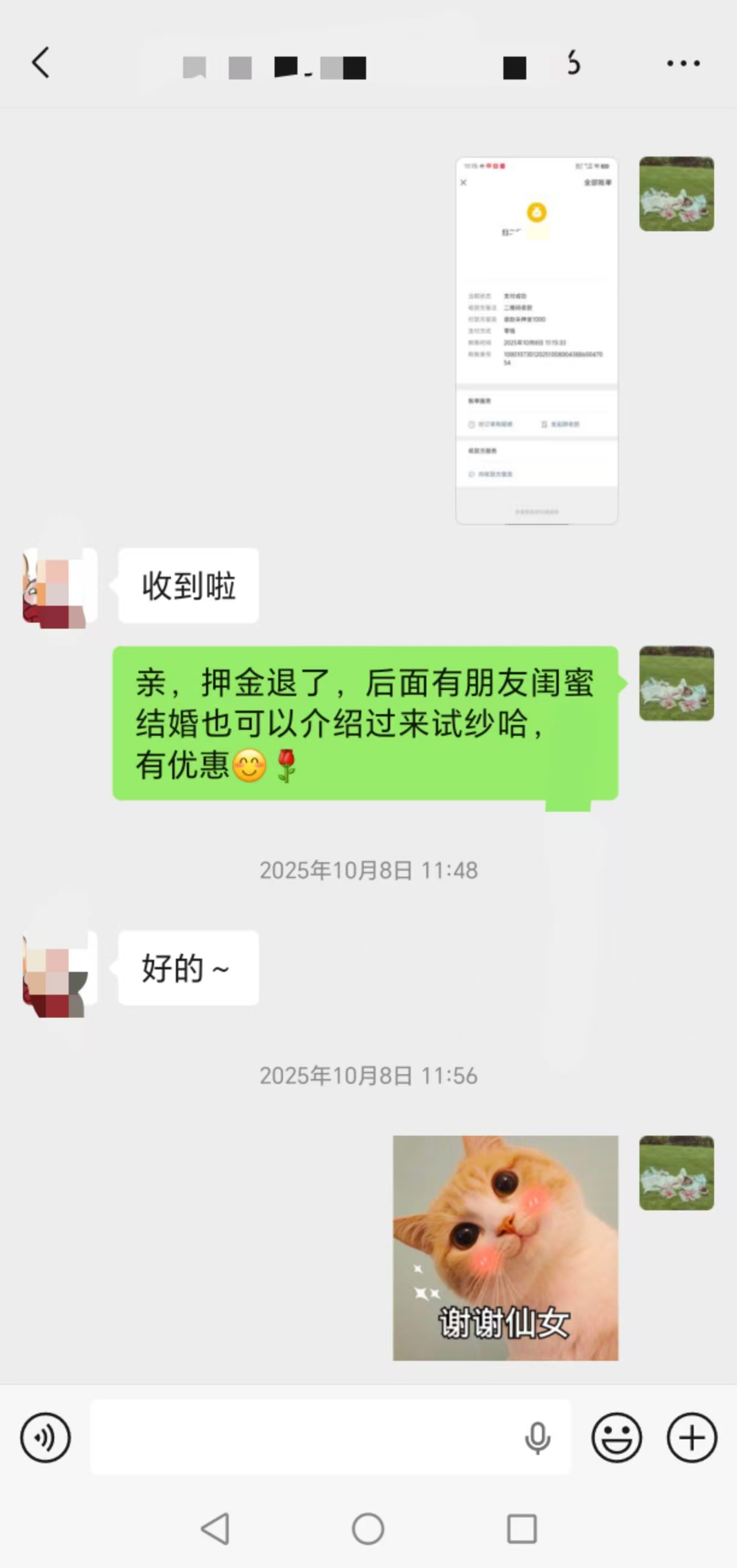Viewport: 737px width, 1568px height.
Task: View the 谢谢仙女 cat sticker
Action: click(505, 1247)
